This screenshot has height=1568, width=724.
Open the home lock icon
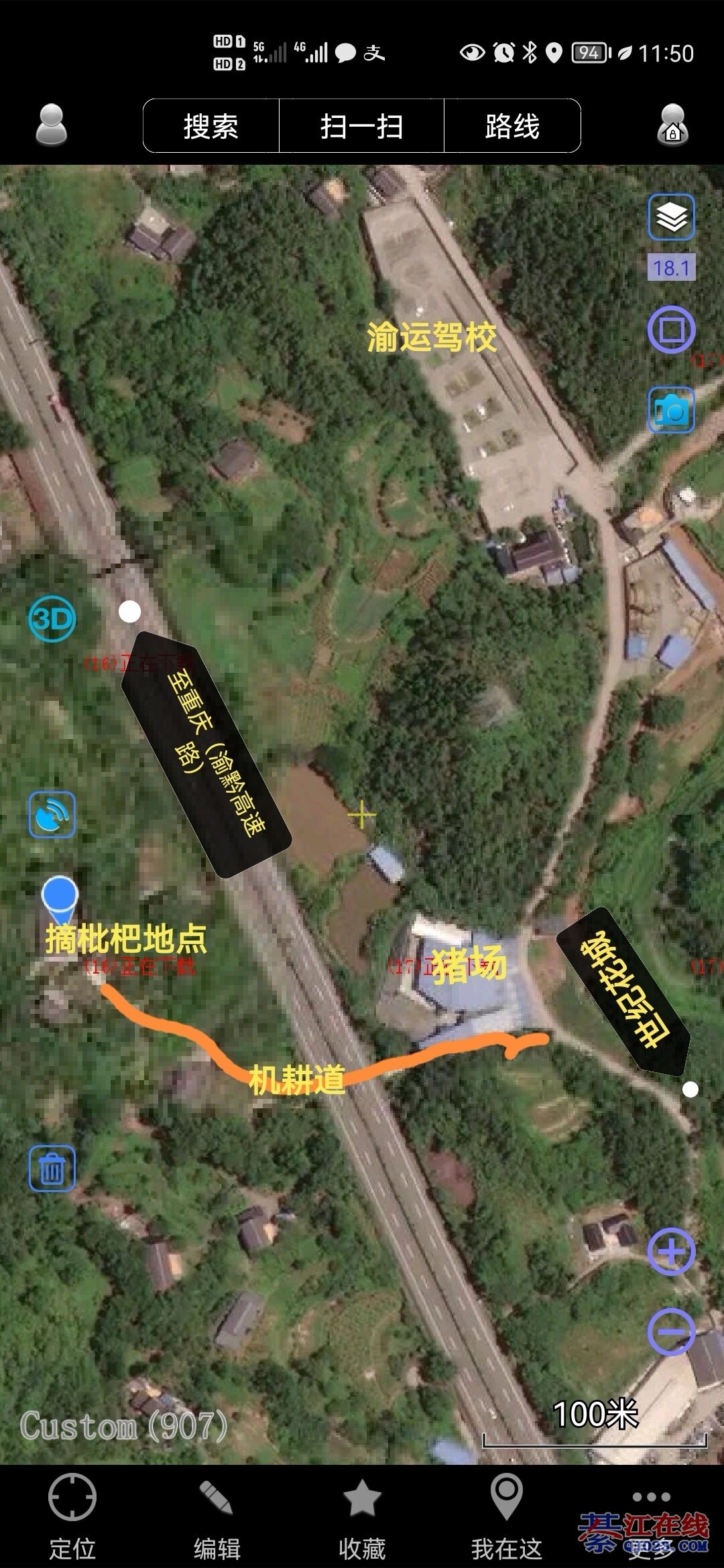point(672,125)
